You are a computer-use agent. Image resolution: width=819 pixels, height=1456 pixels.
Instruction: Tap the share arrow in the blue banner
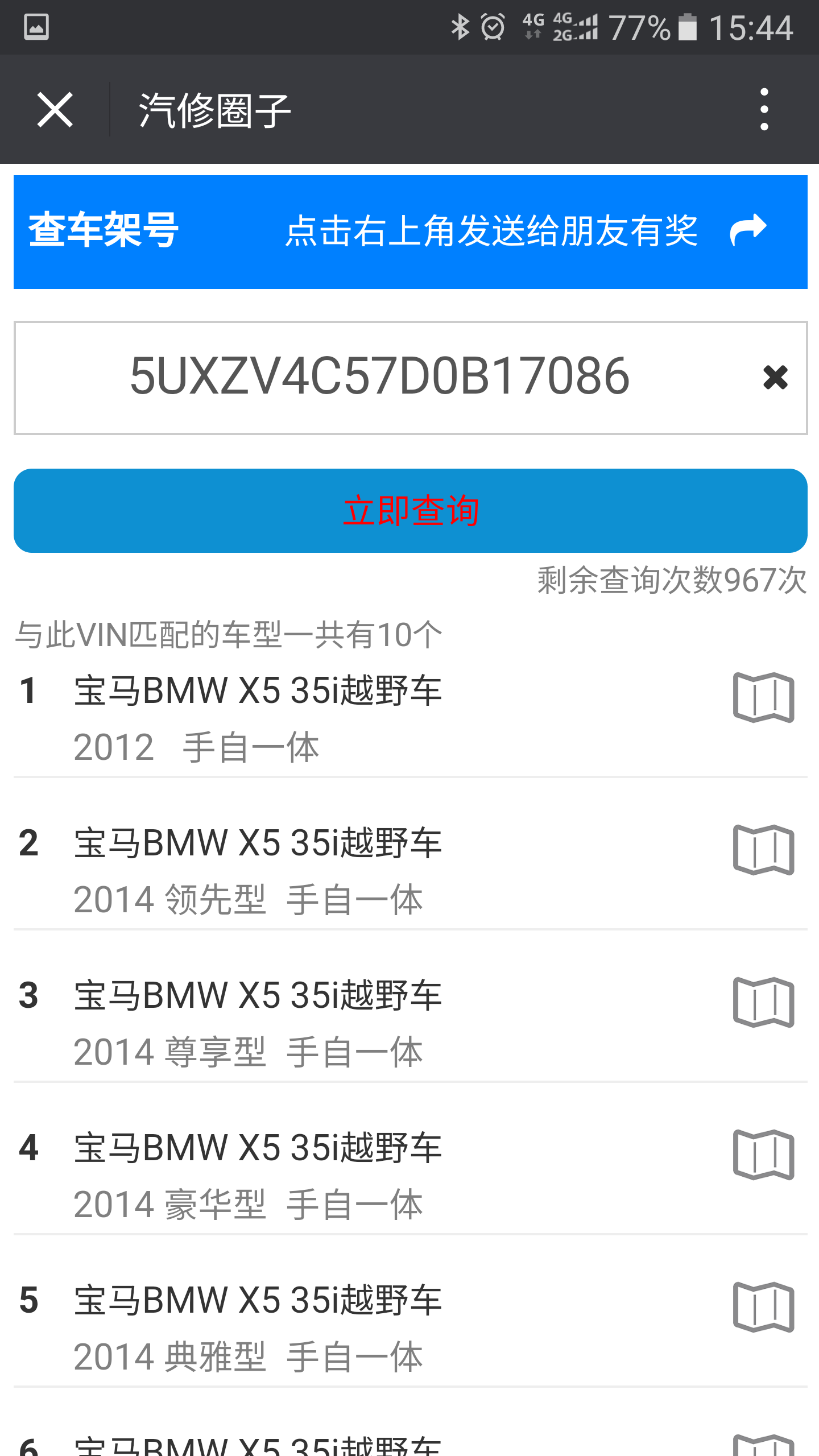(x=748, y=230)
